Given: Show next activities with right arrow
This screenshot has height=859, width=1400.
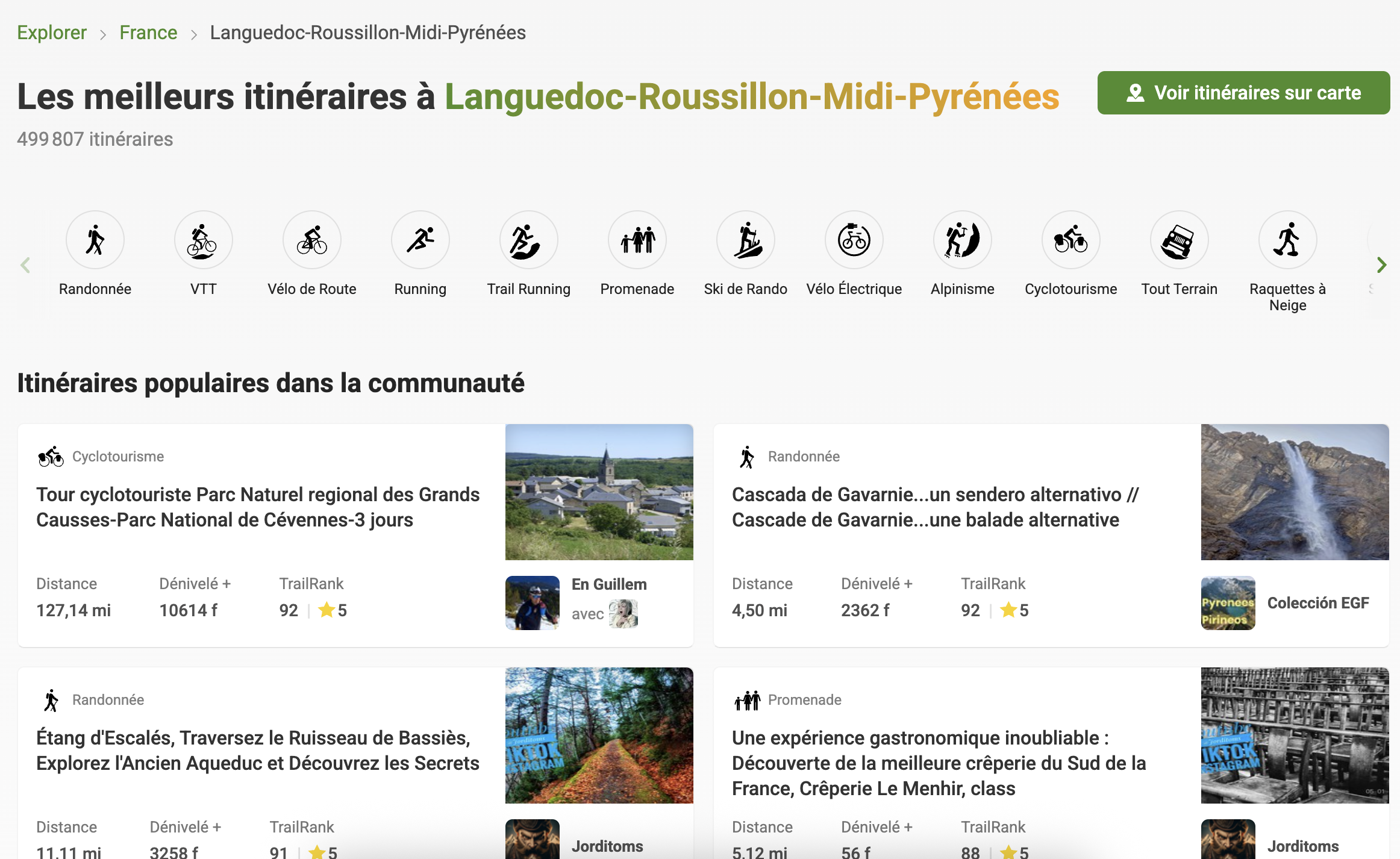Looking at the screenshot, I should [x=1381, y=265].
